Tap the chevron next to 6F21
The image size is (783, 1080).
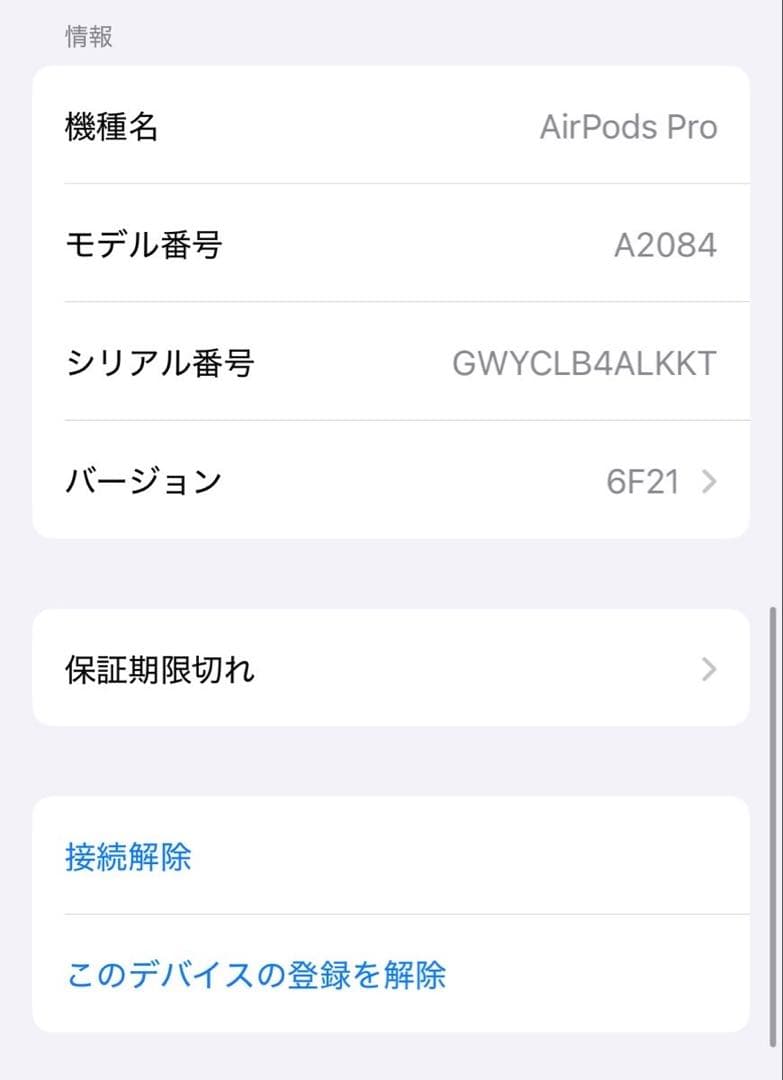pos(709,481)
